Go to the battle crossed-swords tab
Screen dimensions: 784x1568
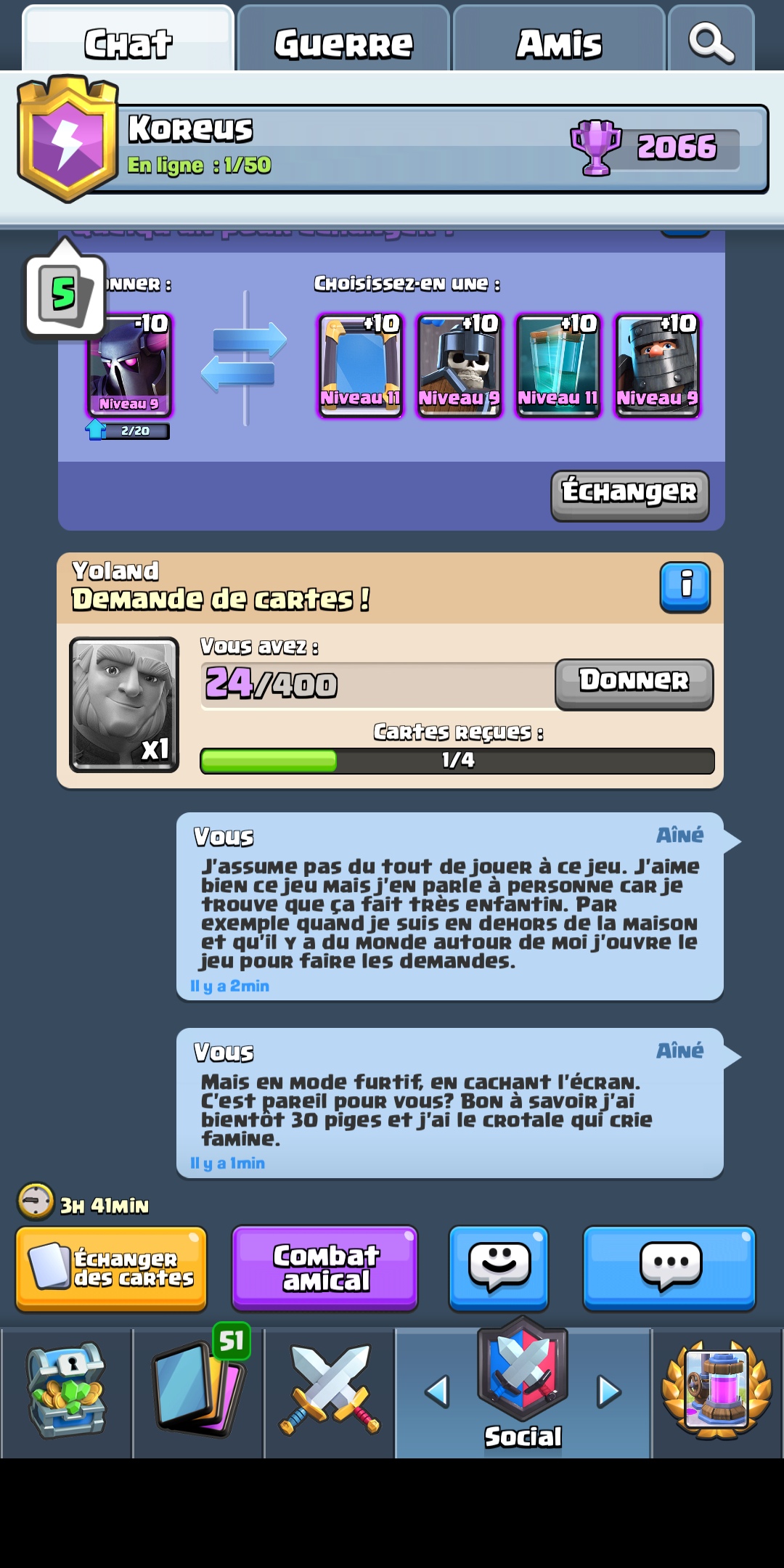[330, 1392]
